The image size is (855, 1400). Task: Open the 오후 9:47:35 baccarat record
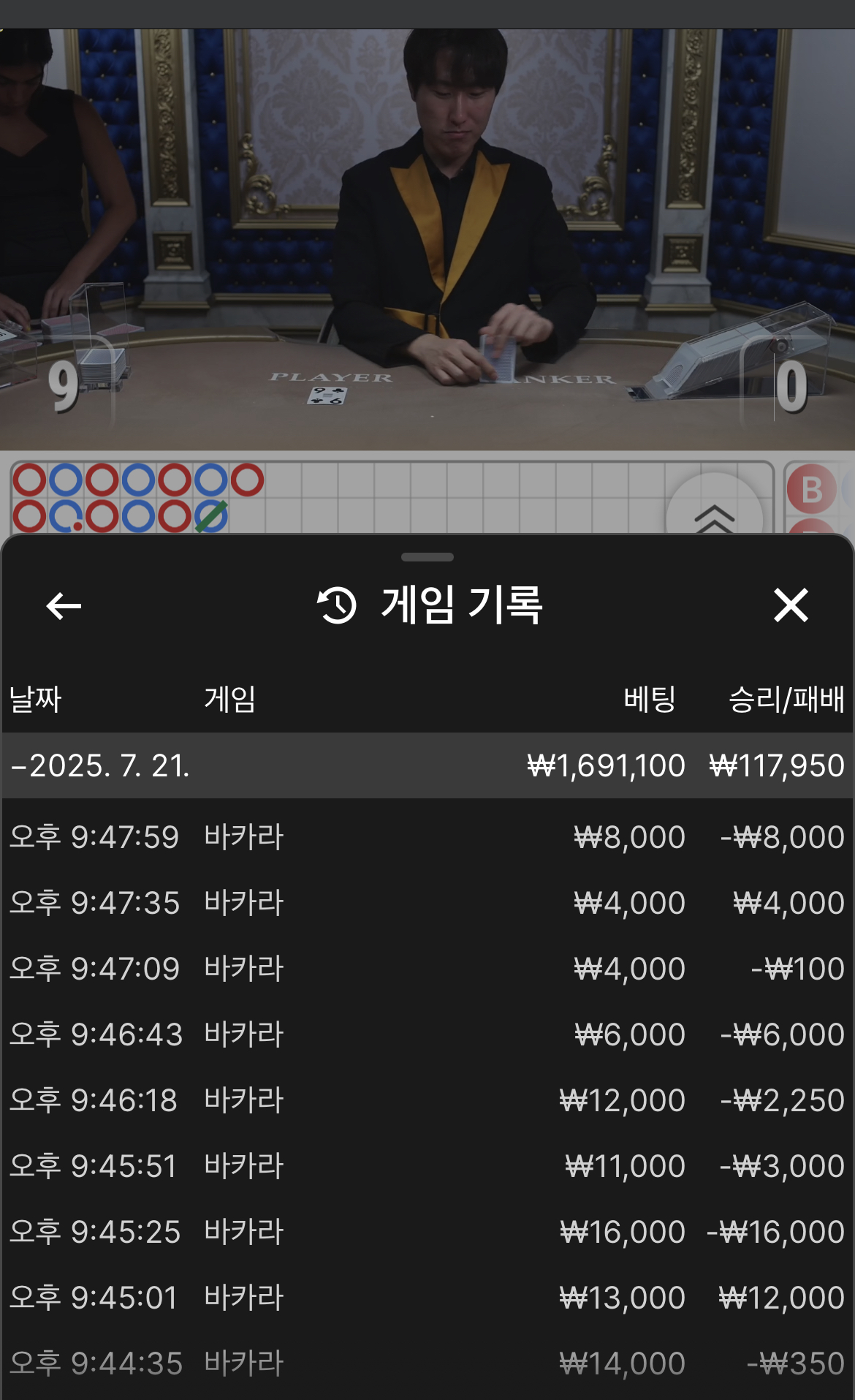pos(427,903)
